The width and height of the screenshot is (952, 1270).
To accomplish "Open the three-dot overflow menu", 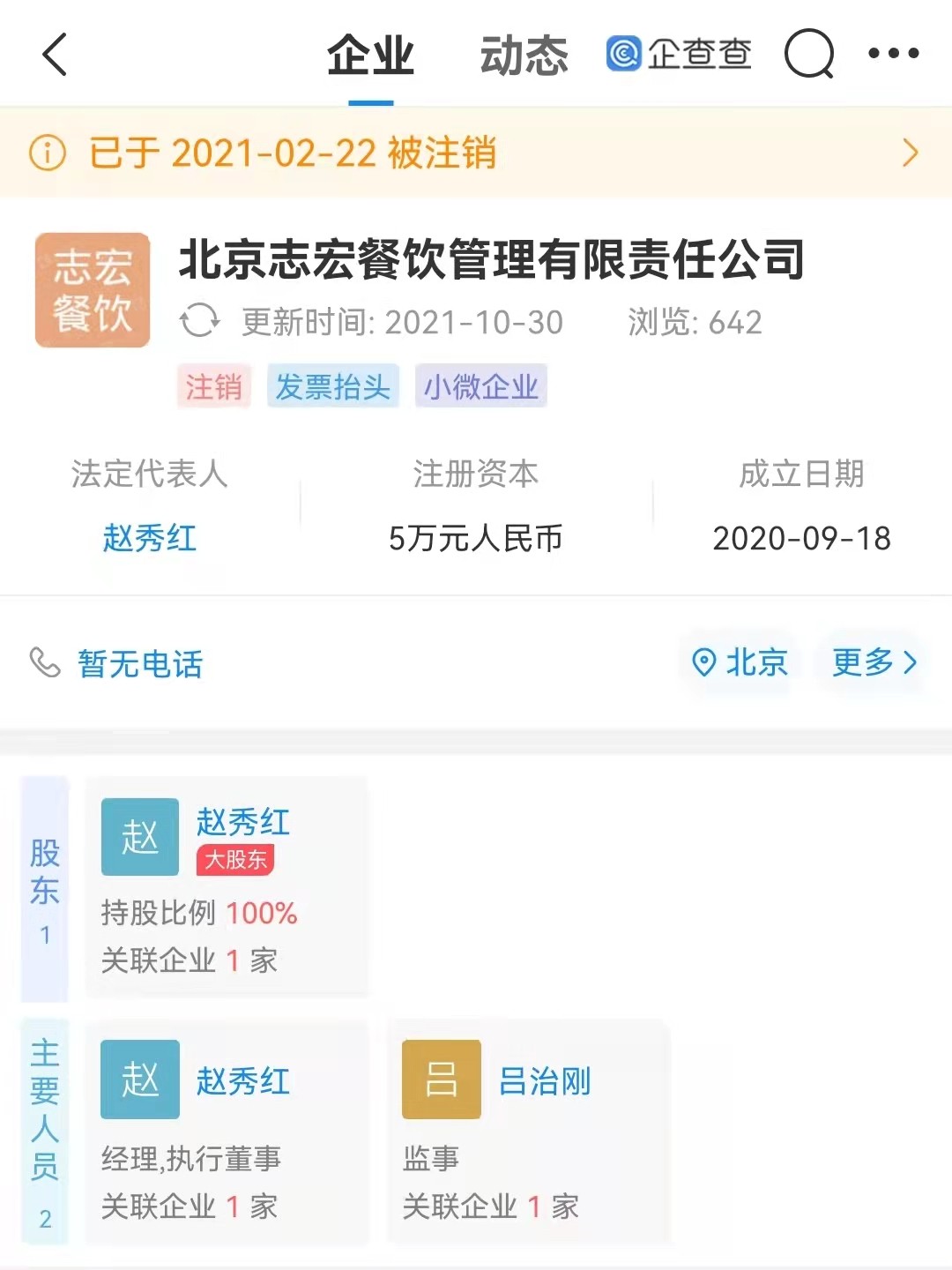I will pos(893,55).
